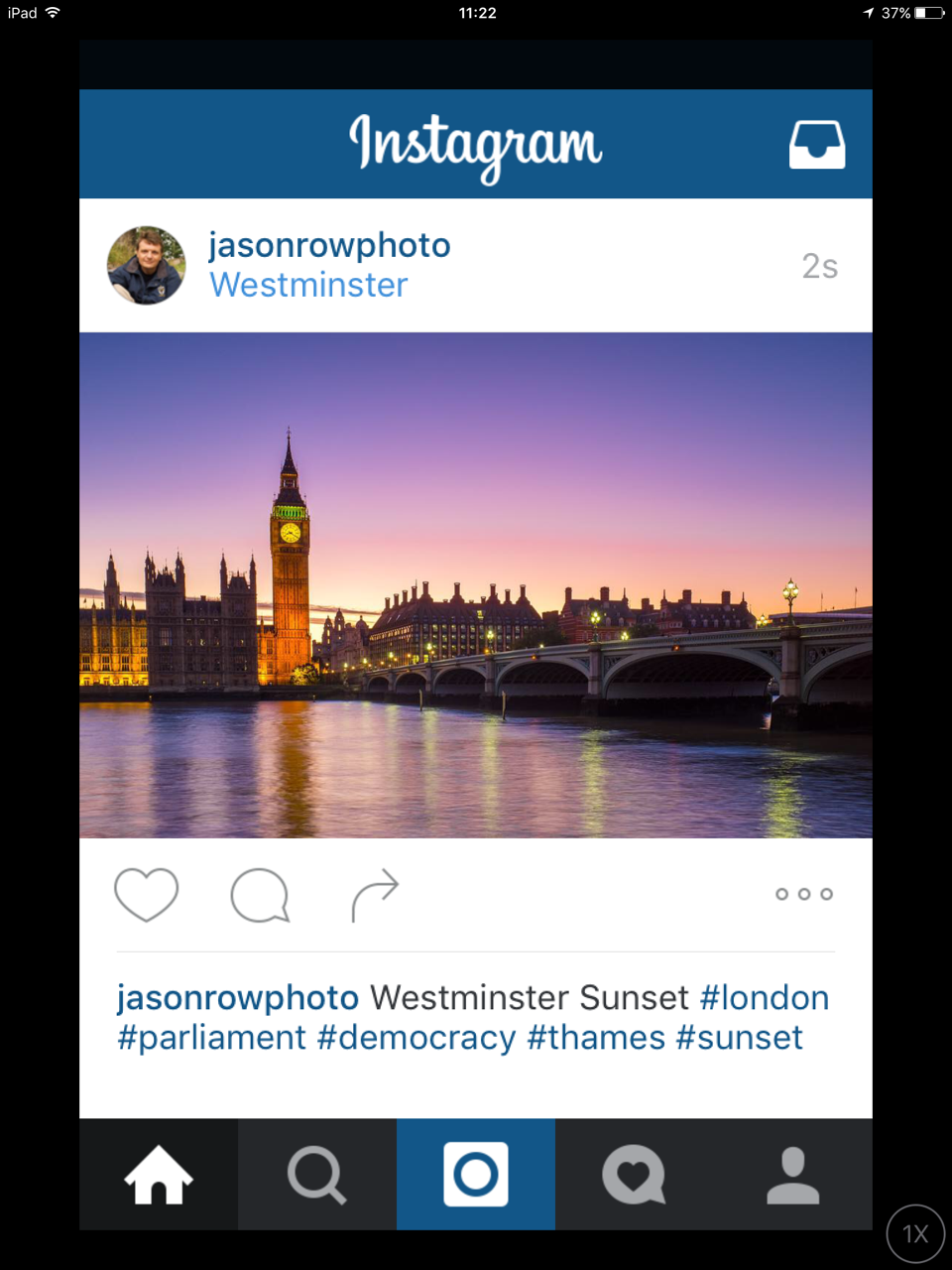View the Westminster sunset photo
The image size is (952, 1270).
click(476, 585)
